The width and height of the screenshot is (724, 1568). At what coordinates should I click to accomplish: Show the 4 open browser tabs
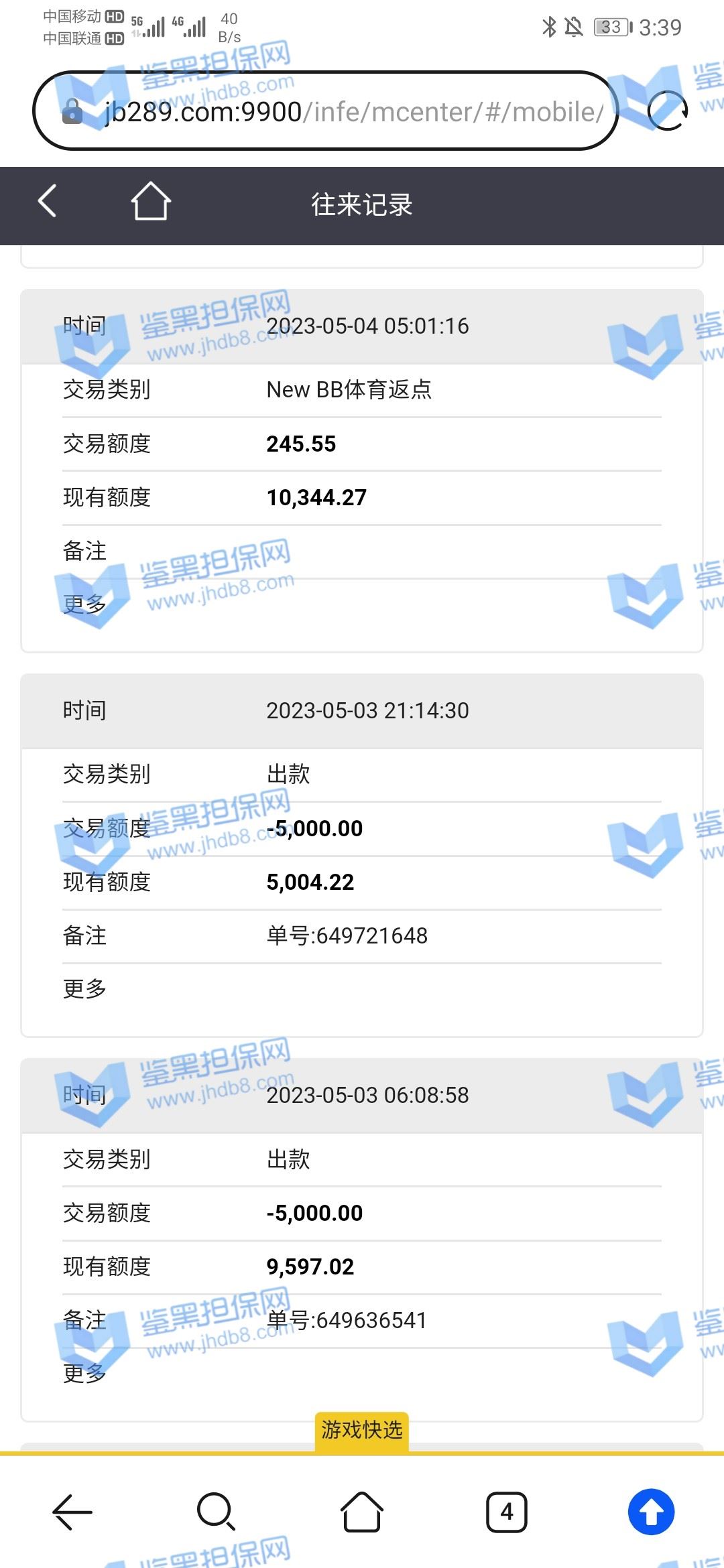(x=507, y=1512)
